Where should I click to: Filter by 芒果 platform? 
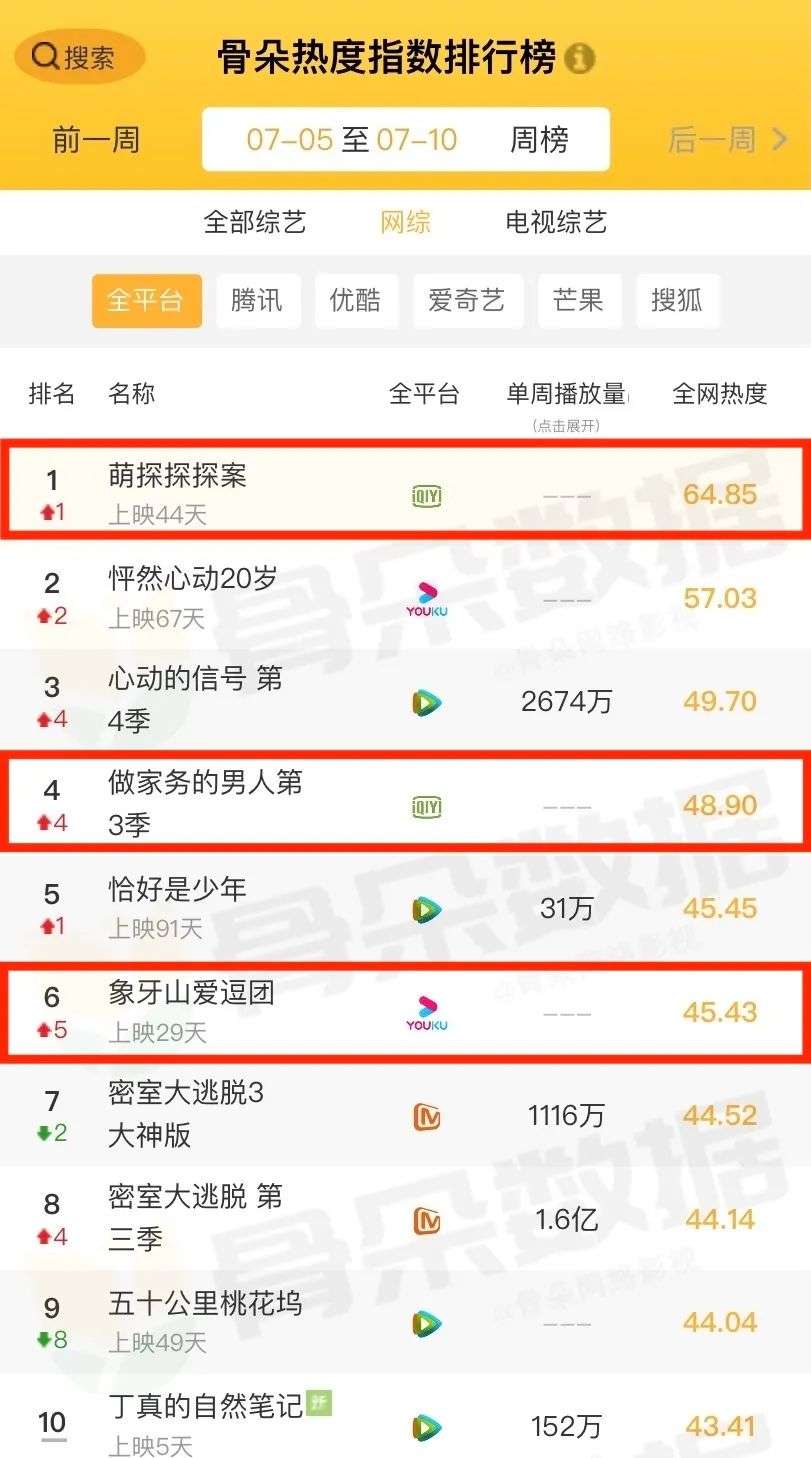coord(578,300)
